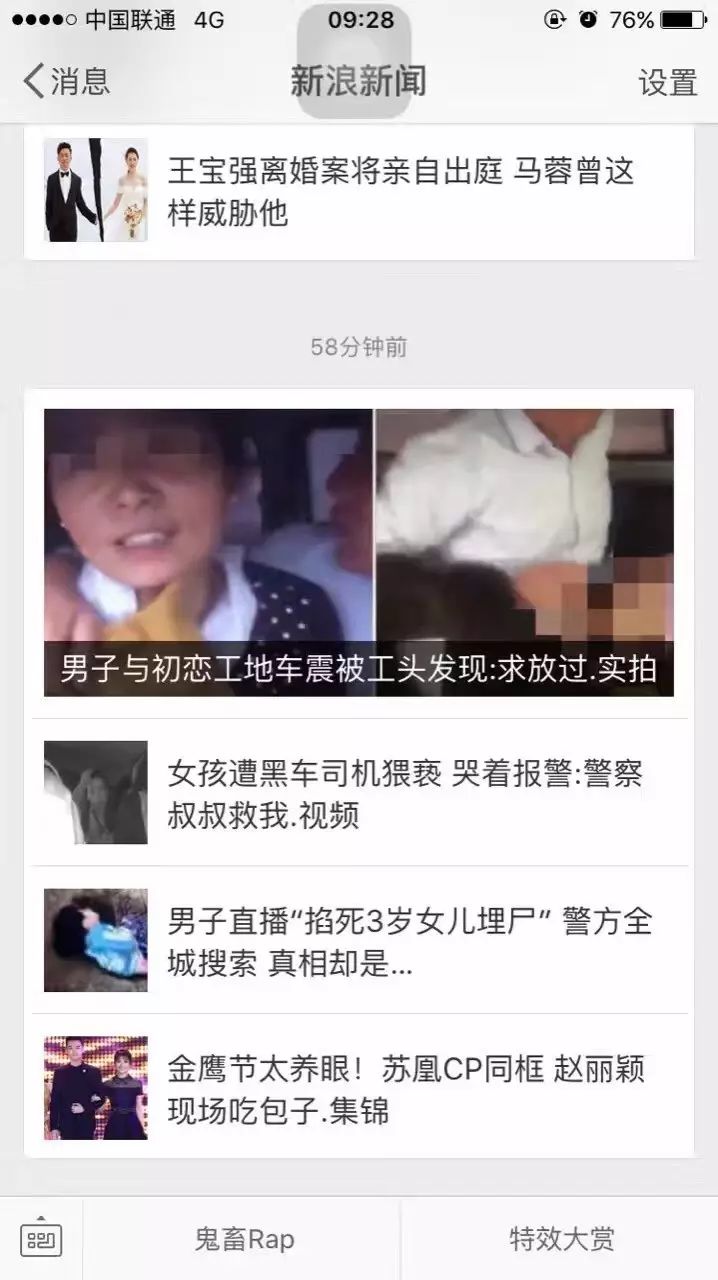
Task: Open the 男子与初恋工地车震 headline card
Action: 358,552
